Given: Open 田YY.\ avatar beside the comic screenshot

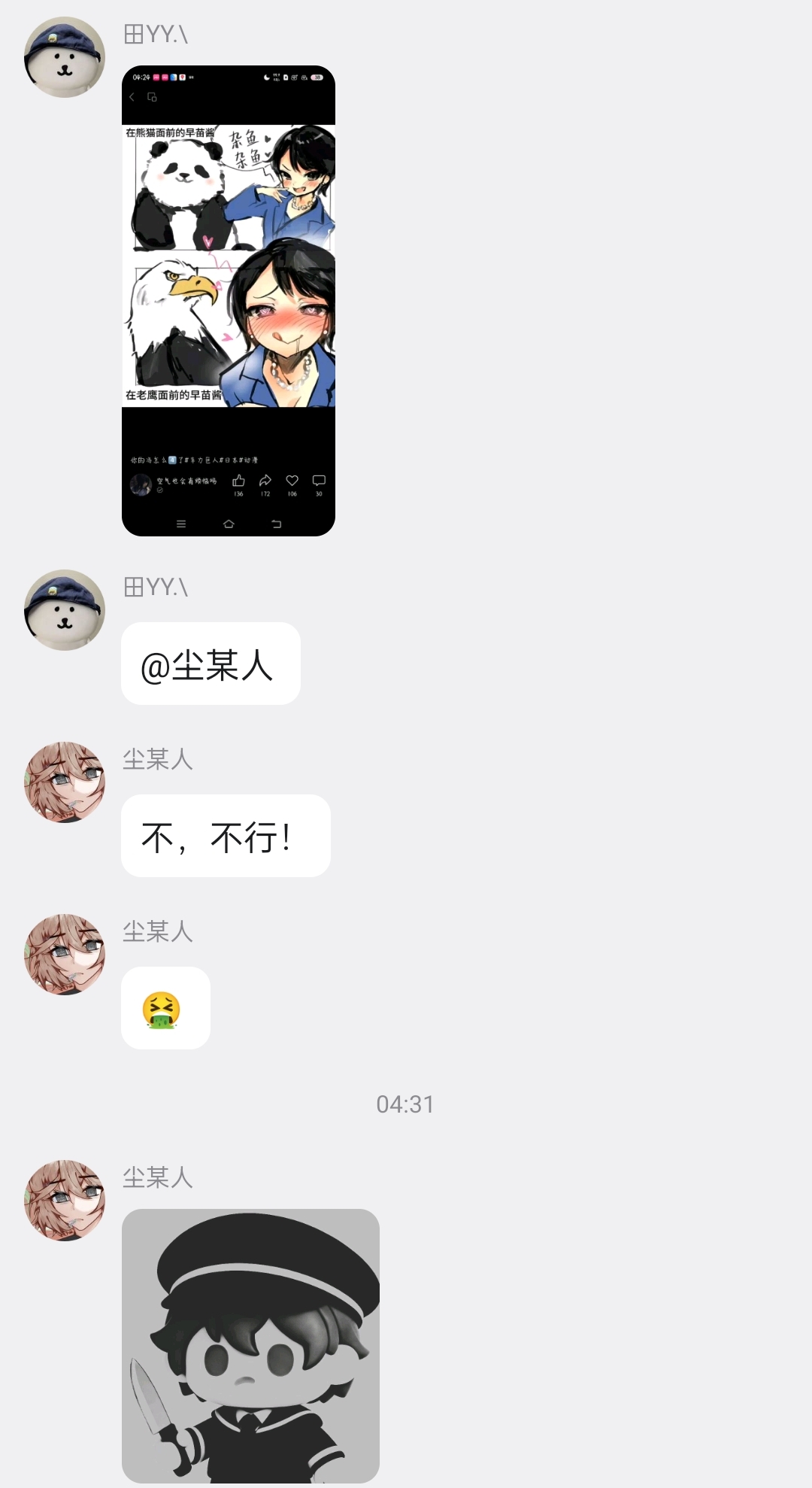Looking at the screenshot, I should pyautogui.click(x=65, y=57).
